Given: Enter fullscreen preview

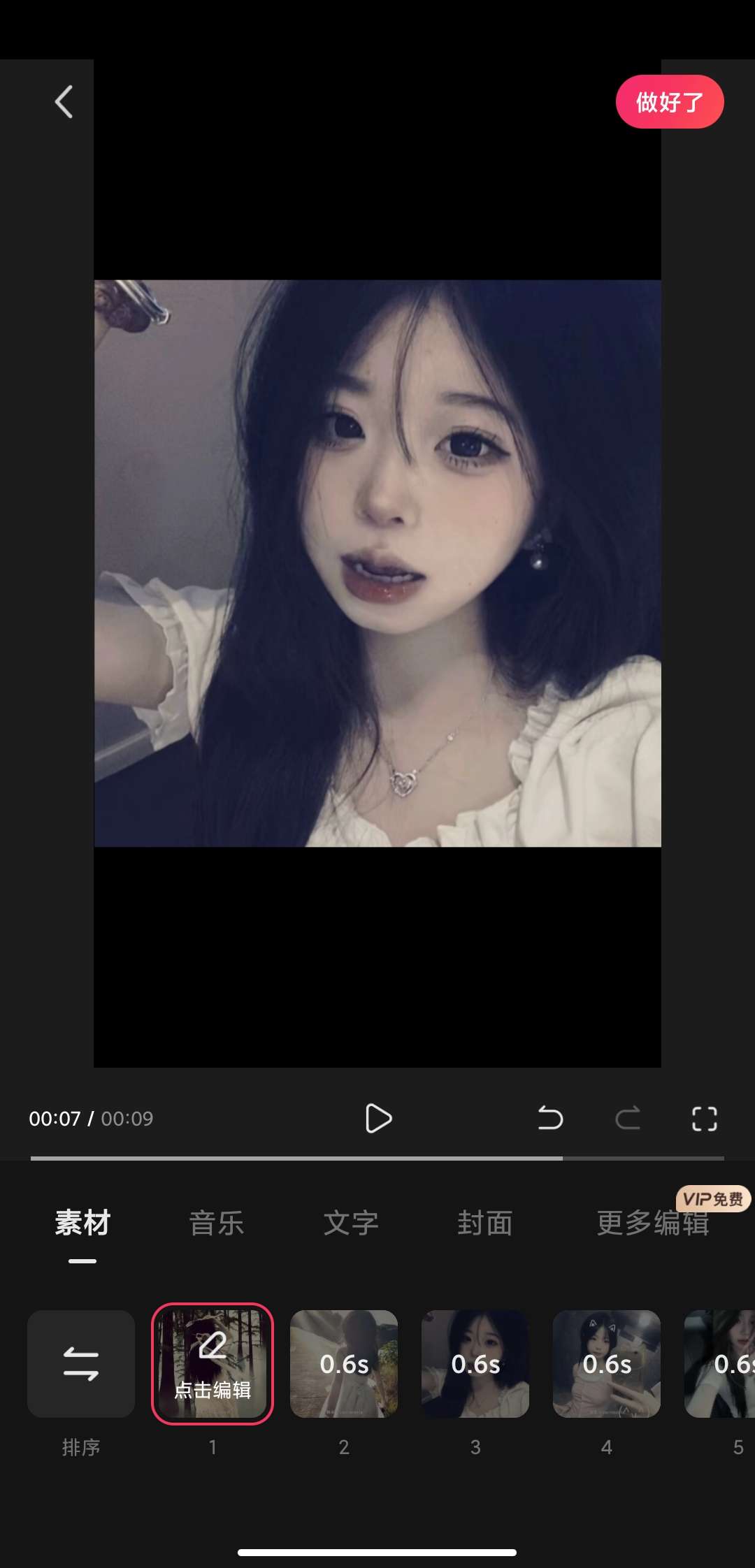Looking at the screenshot, I should [704, 1119].
